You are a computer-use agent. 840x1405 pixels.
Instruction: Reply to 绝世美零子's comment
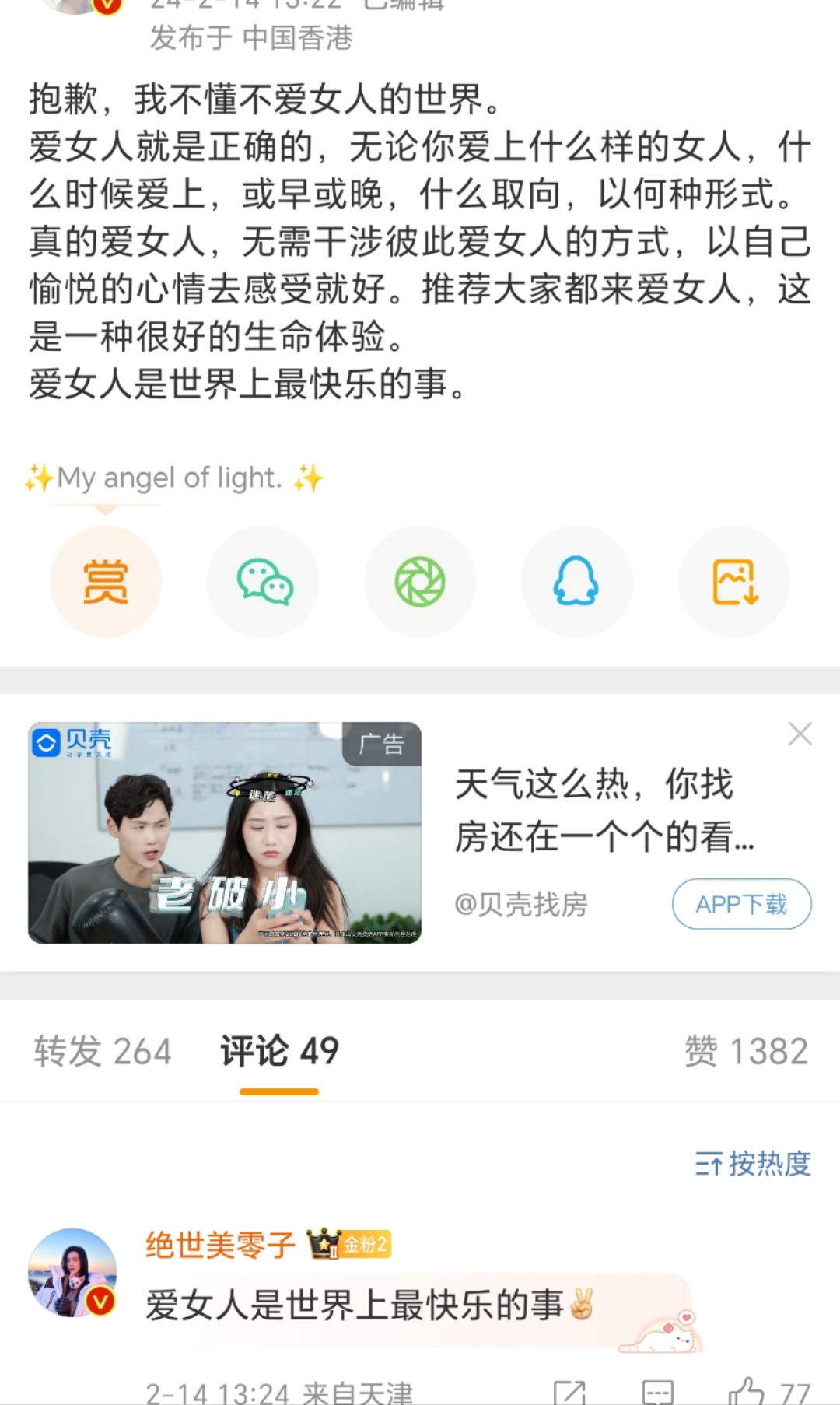point(658,1391)
